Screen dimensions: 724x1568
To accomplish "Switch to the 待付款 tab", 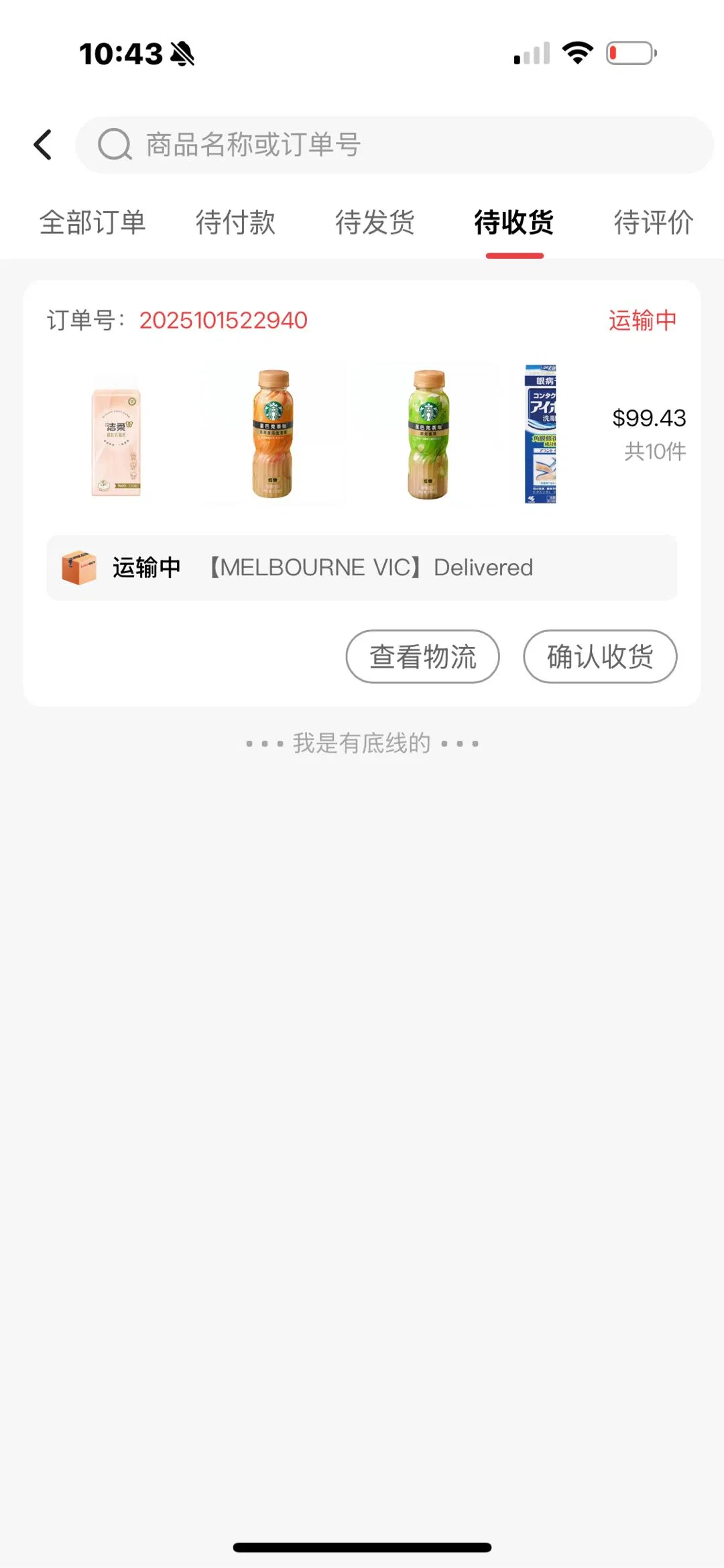I will pyautogui.click(x=235, y=223).
